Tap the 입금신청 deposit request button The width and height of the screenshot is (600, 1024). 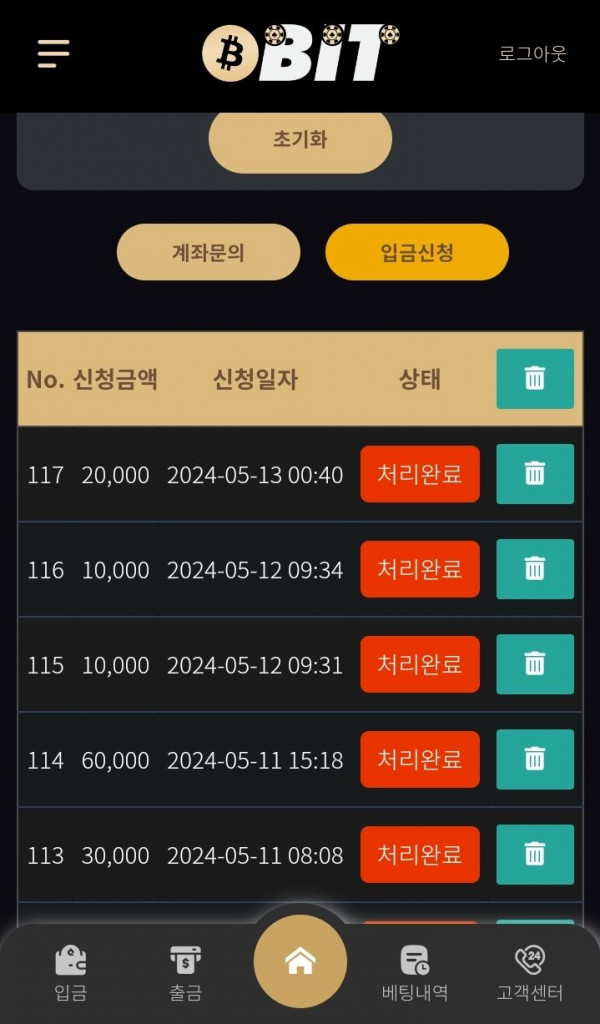point(417,252)
